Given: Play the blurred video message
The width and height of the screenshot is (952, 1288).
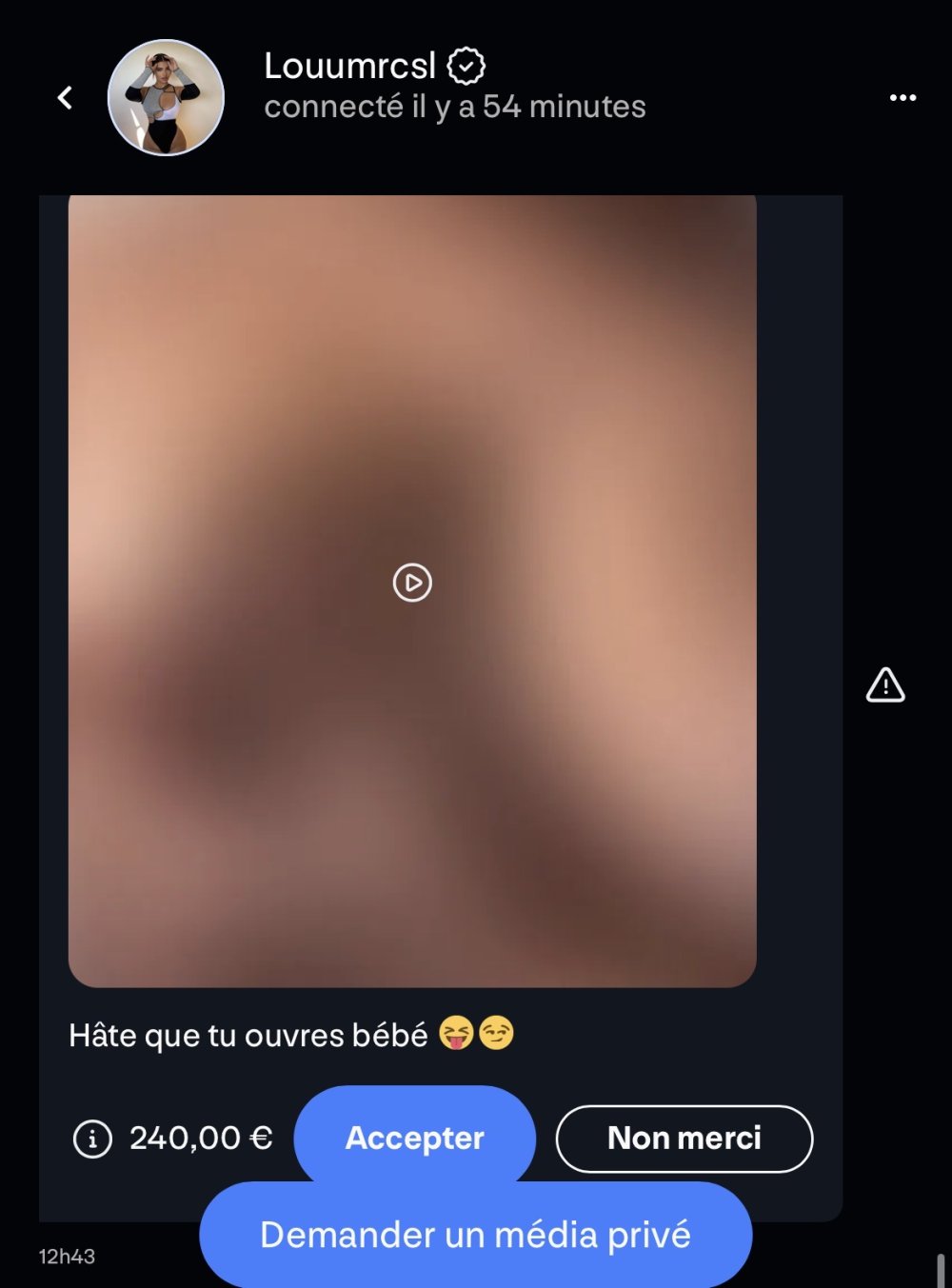Looking at the screenshot, I should (412, 582).
